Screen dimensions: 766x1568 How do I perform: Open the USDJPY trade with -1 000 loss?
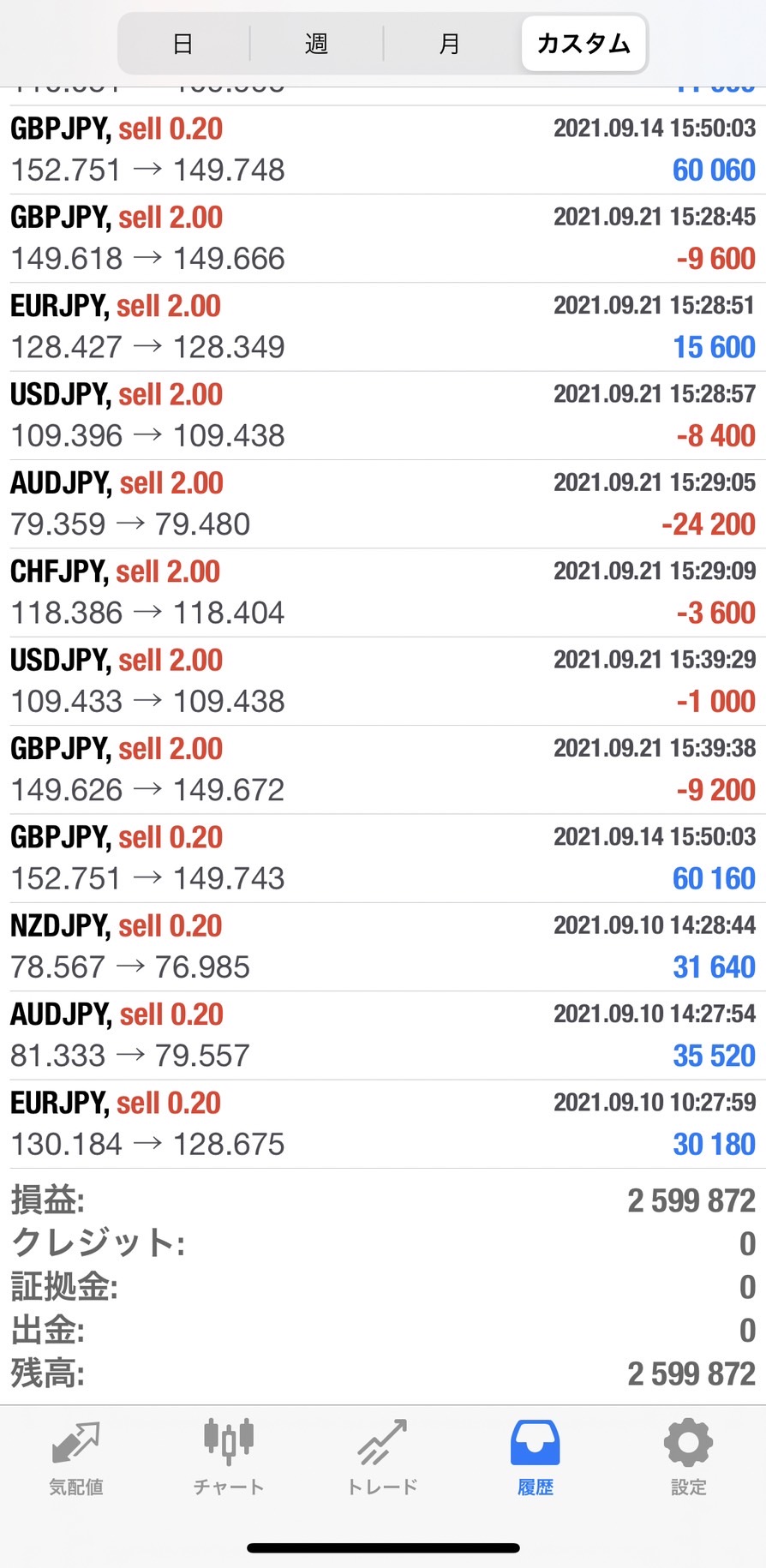(383, 681)
